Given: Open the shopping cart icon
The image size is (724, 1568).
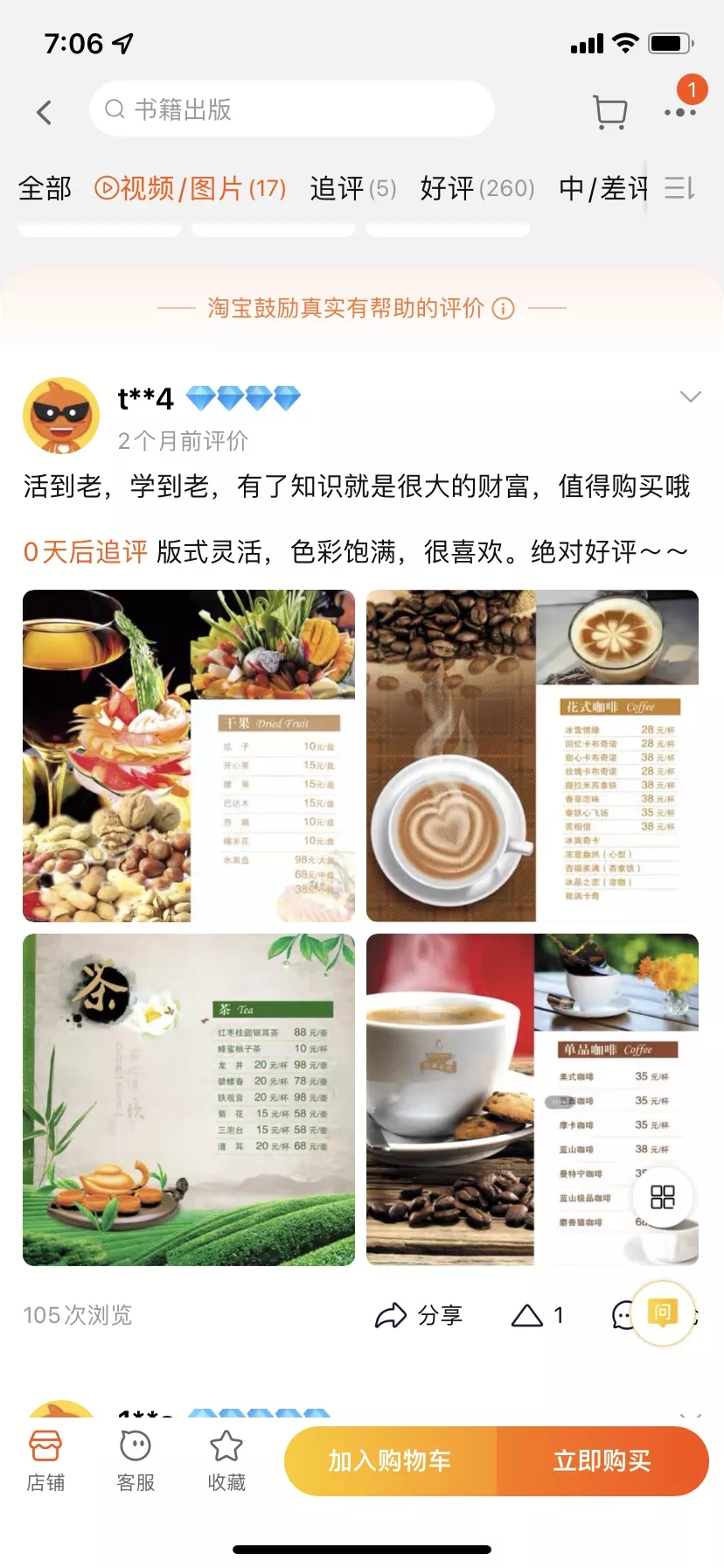Looking at the screenshot, I should tap(610, 111).
